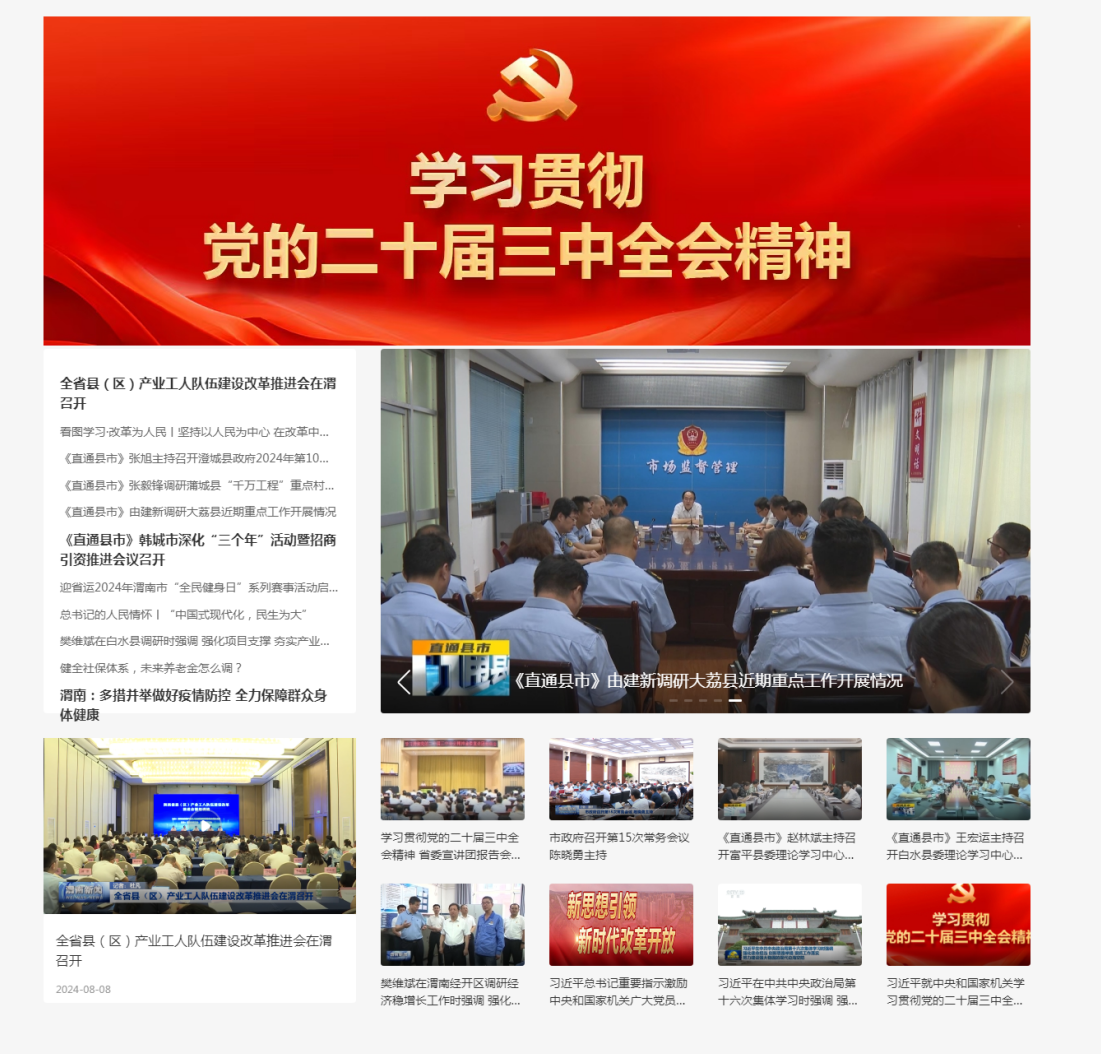Open the 学习贯彻党的二十届三中全会精神 top banner
The width and height of the screenshot is (1102, 1054).
click(536, 181)
